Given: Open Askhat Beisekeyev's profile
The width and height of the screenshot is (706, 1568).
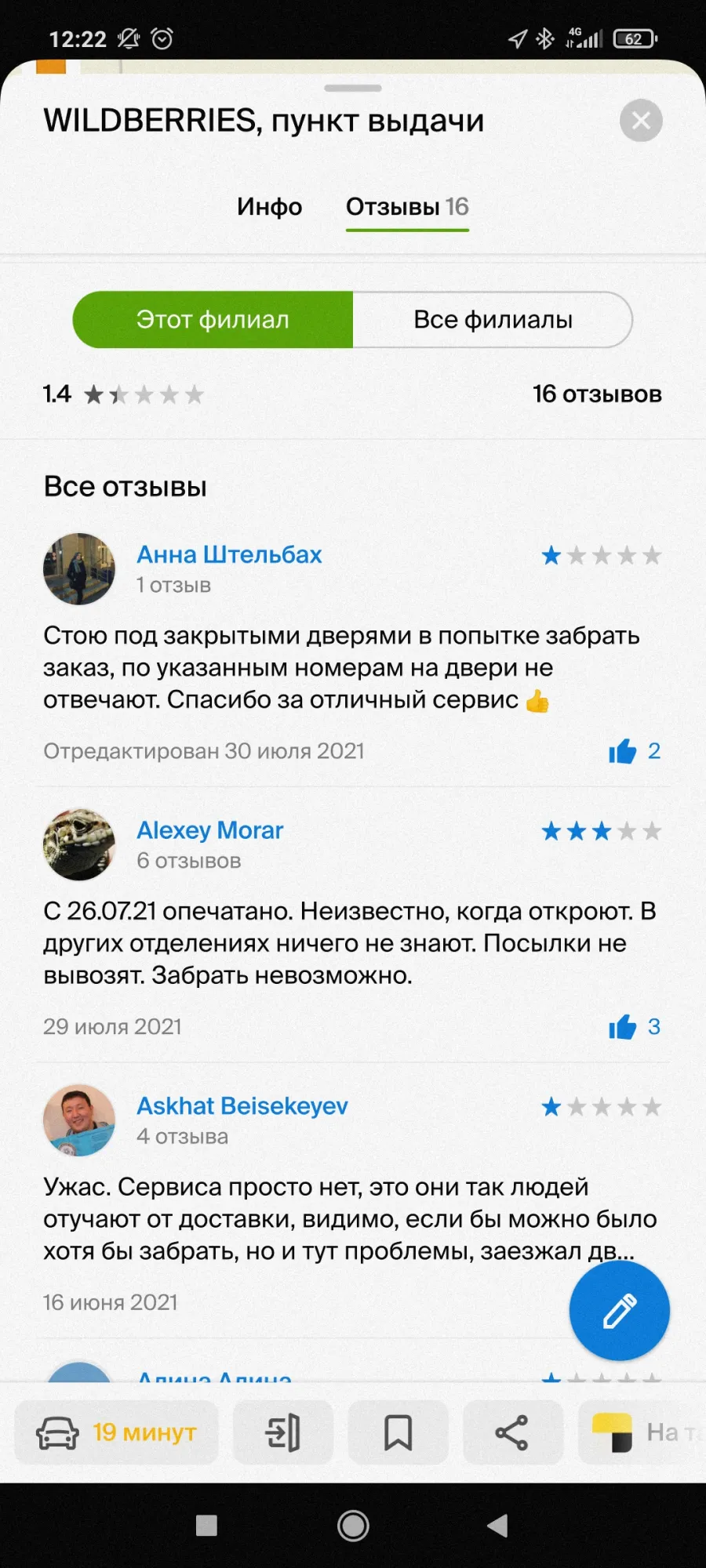Looking at the screenshot, I should 242,1106.
